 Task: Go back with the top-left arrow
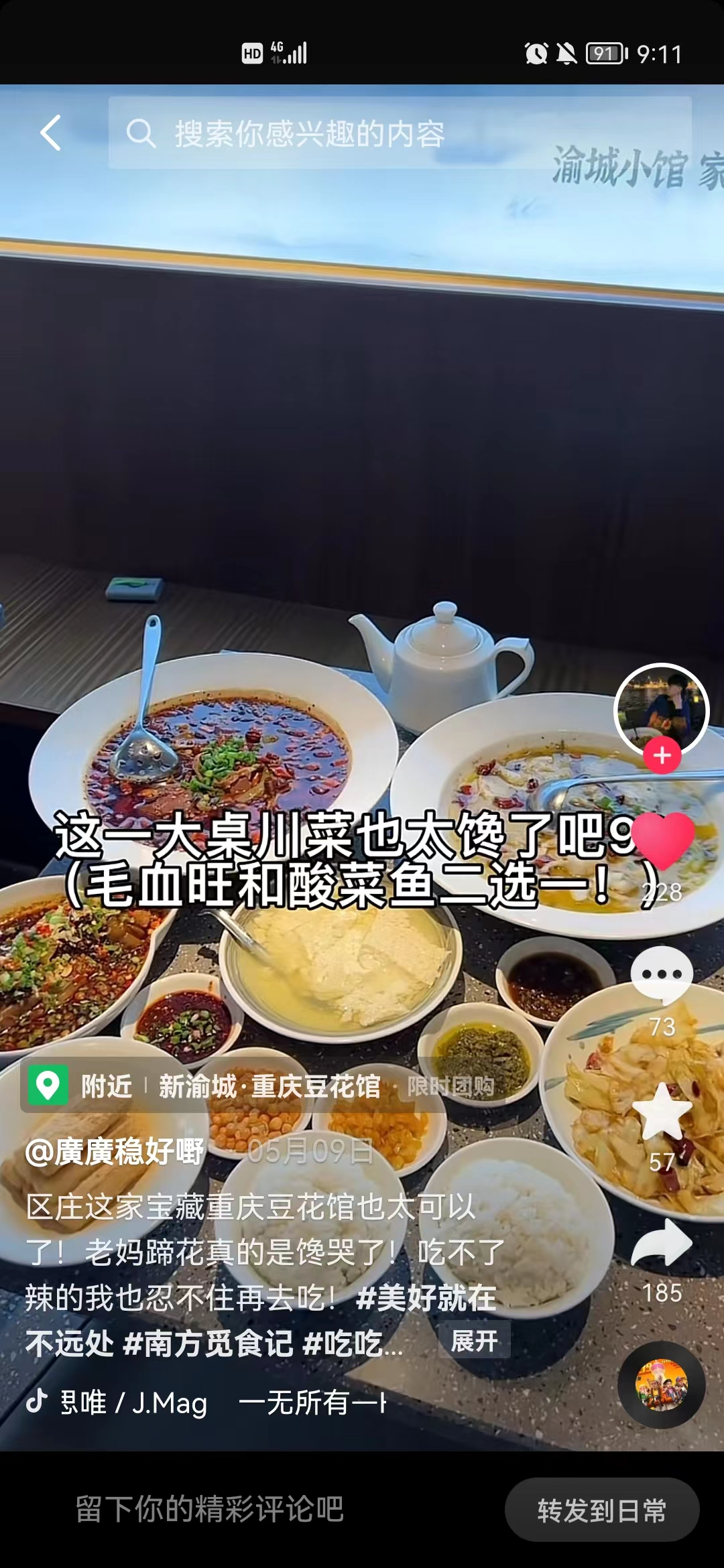[x=51, y=132]
